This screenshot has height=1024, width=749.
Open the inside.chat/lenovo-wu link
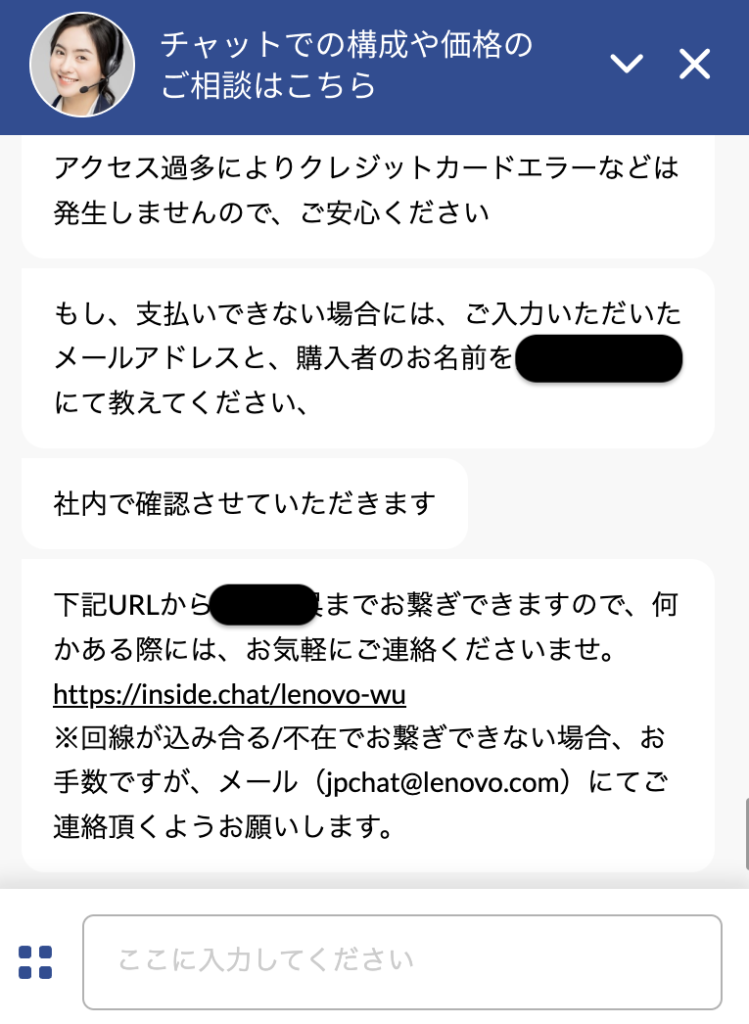[x=229, y=694]
